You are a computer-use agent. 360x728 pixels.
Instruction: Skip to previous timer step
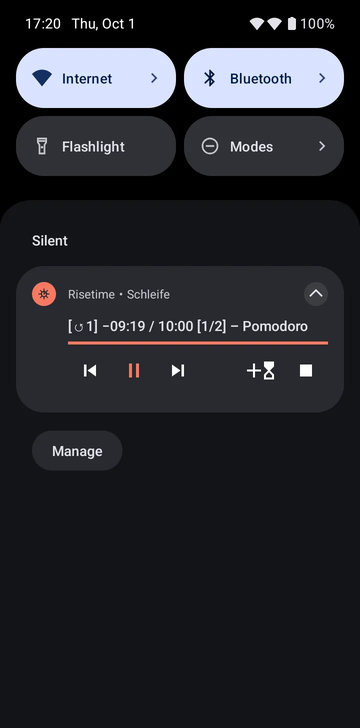click(x=90, y=370)
